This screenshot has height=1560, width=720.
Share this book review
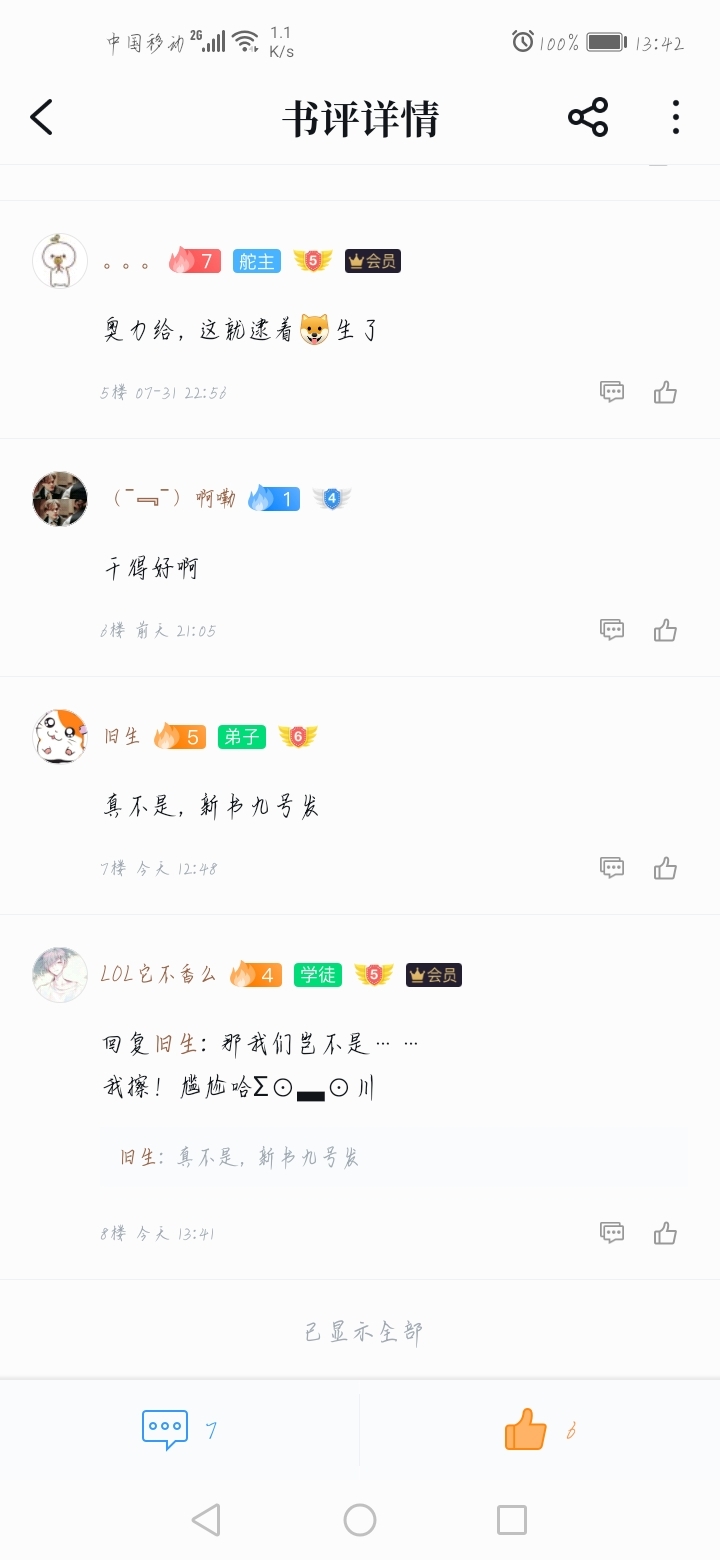point(588,118)
